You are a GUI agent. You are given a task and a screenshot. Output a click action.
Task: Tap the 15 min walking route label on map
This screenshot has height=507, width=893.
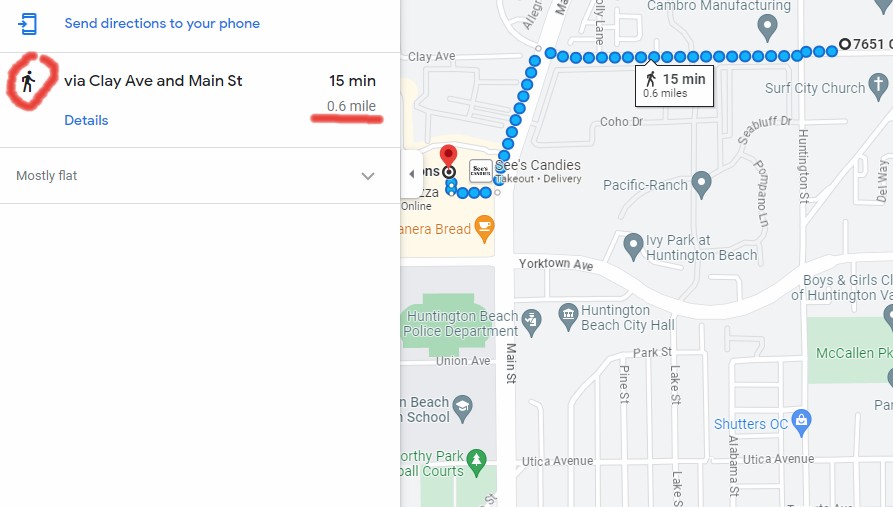click(x=675, y=85)
